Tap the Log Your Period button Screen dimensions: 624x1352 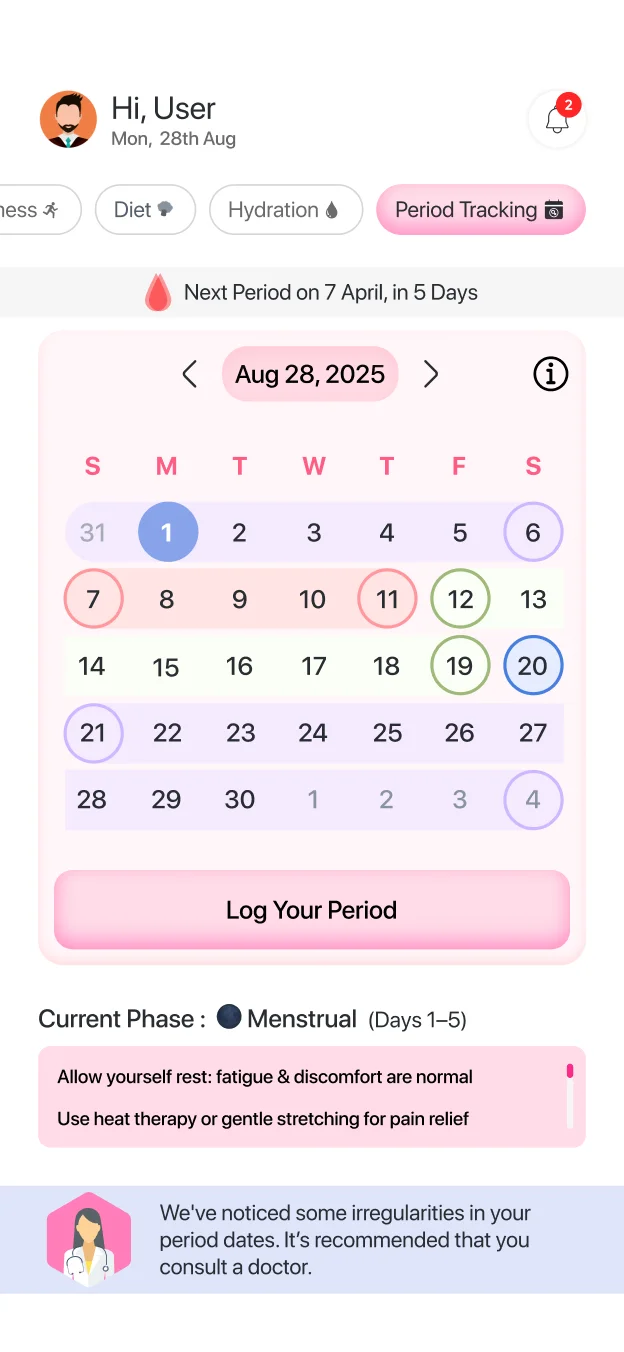point(312,910)
